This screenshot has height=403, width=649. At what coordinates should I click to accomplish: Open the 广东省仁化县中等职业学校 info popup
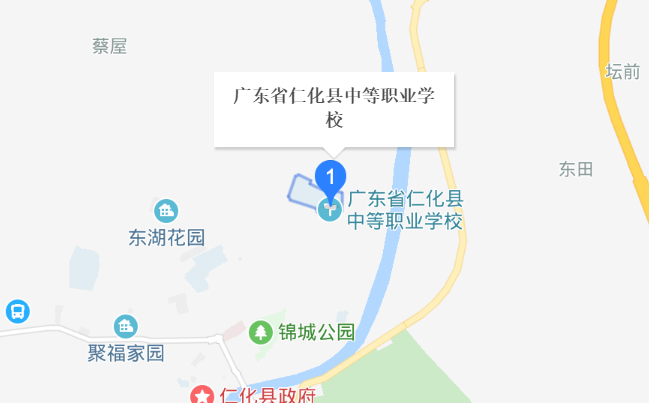pyautogui.click(x=334, y=108)
